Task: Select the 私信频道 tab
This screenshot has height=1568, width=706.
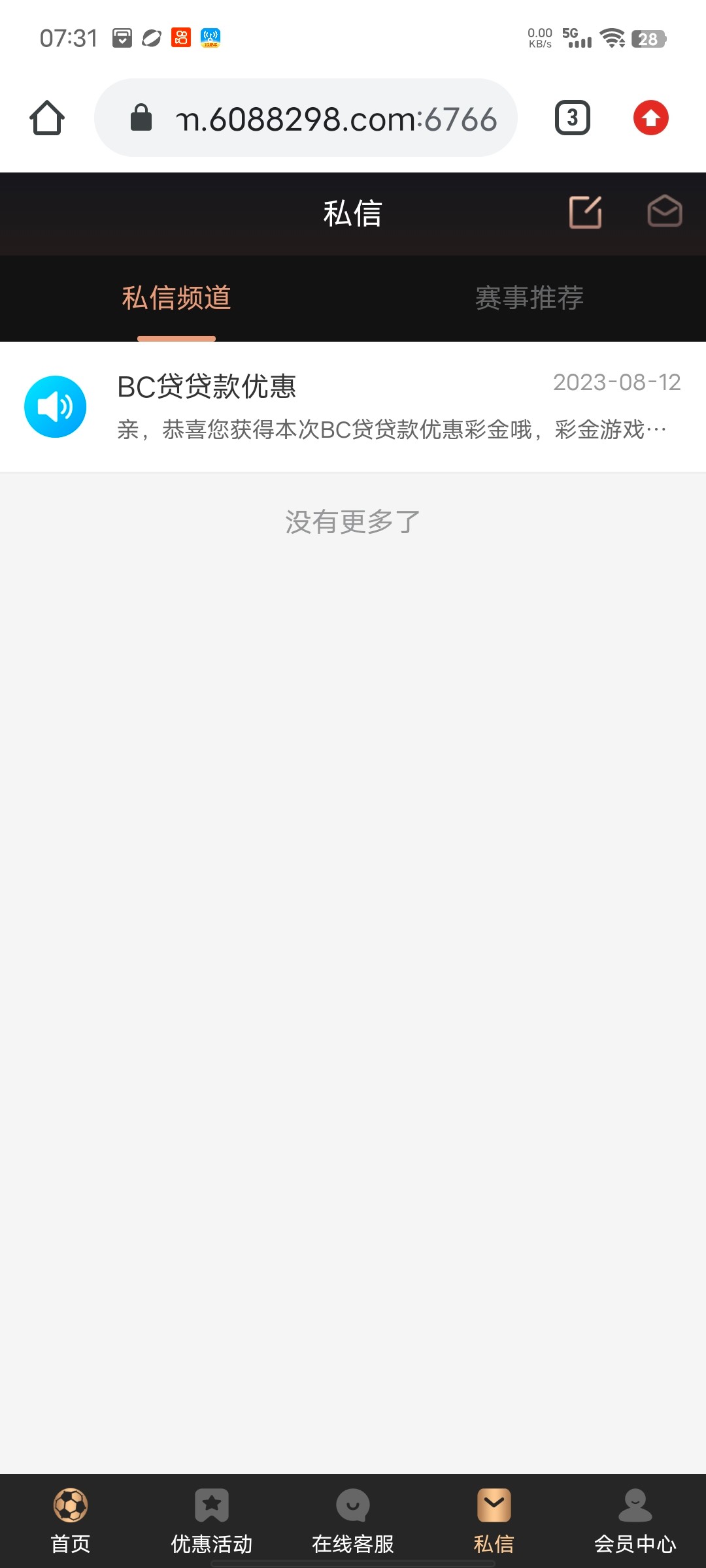Action: click(175, 298)
